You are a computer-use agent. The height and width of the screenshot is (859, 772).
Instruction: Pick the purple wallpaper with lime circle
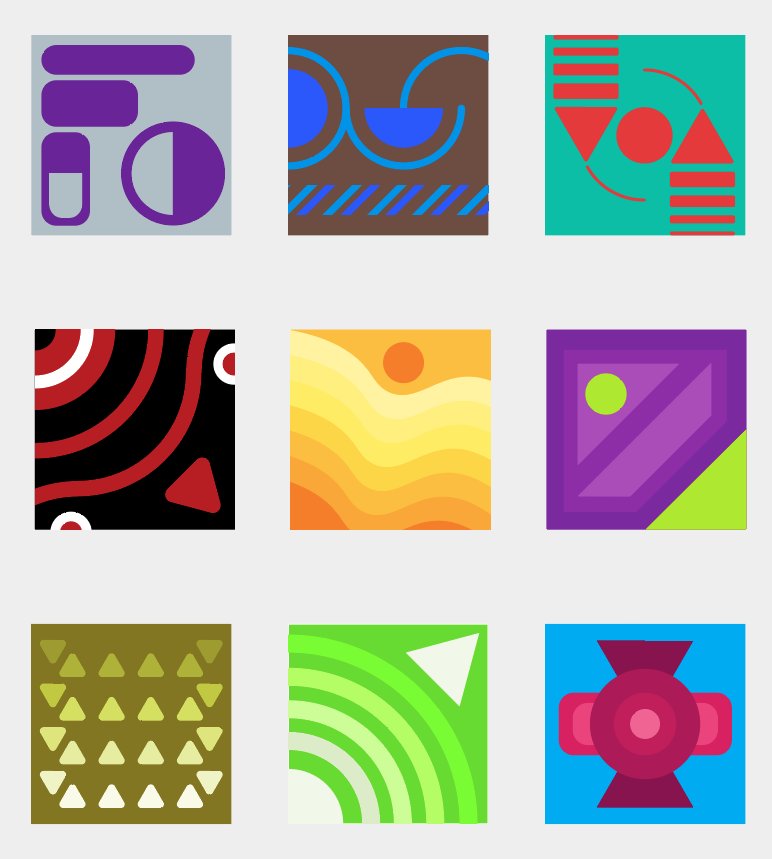coord(646,429)
